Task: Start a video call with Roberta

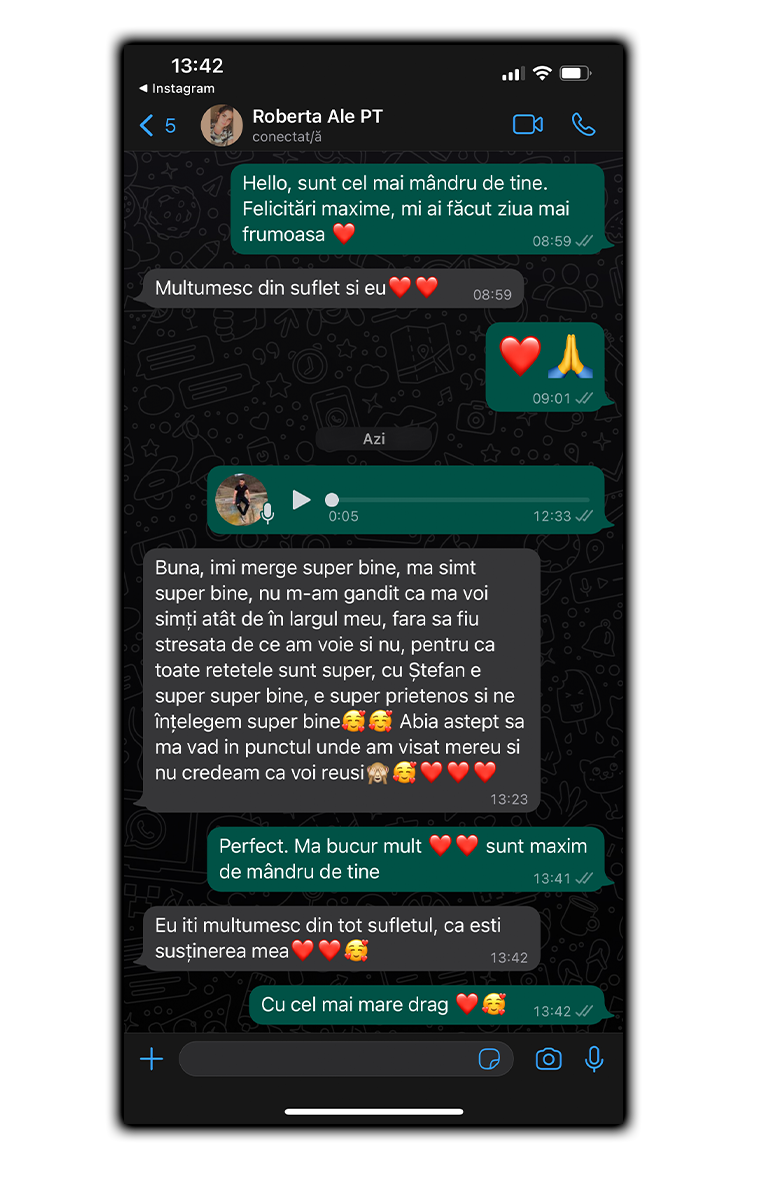Action: coord(528,125)
